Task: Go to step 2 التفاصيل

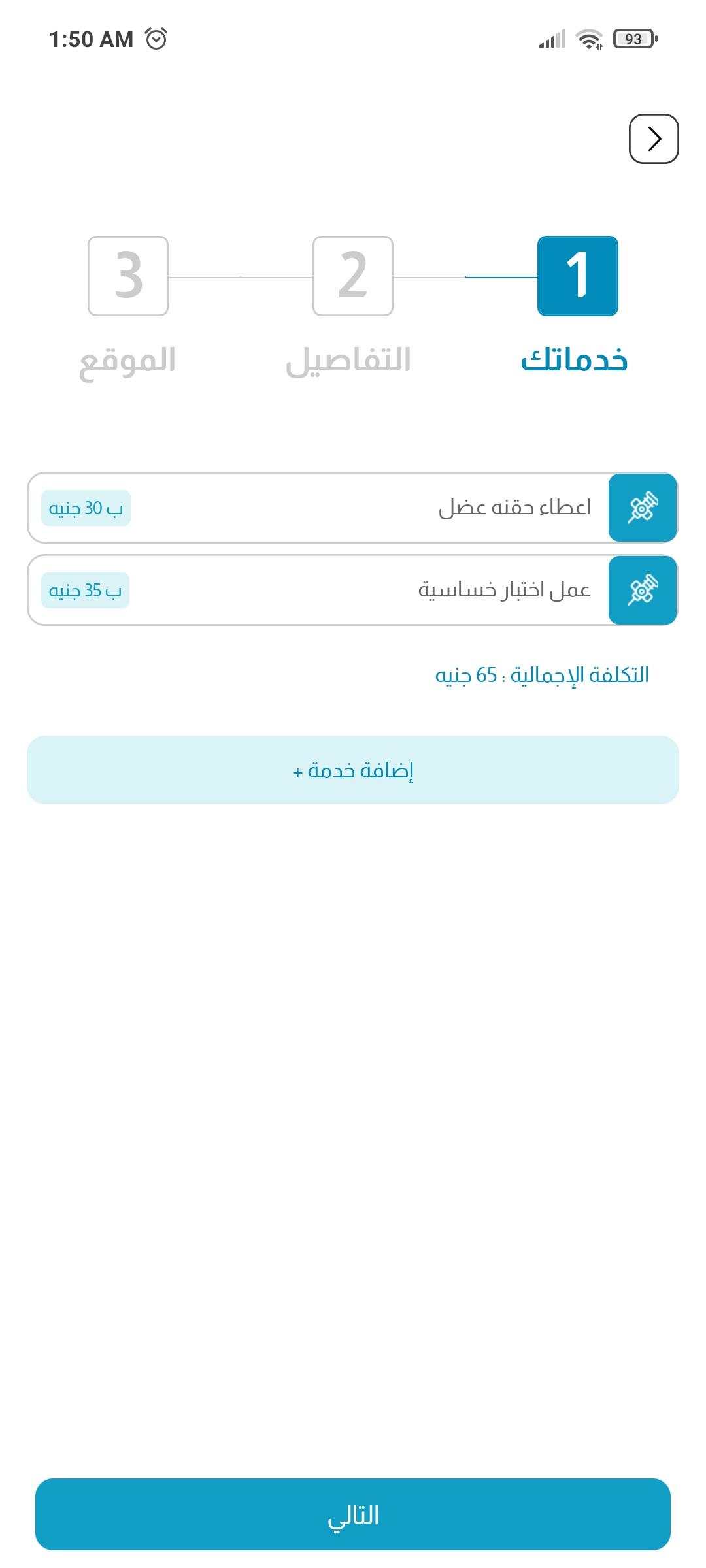Action: (x=353, y=276)
